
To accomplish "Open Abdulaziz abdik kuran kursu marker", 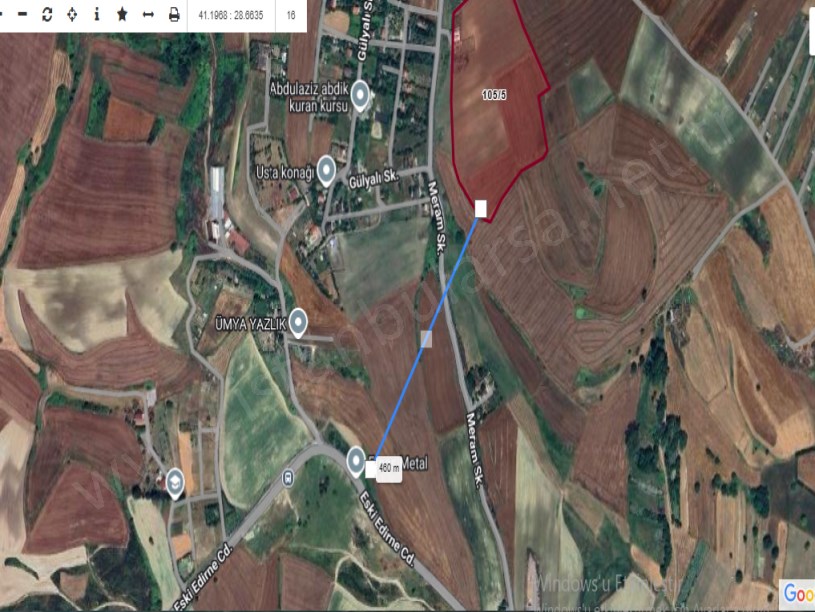I will pos(360,96).
